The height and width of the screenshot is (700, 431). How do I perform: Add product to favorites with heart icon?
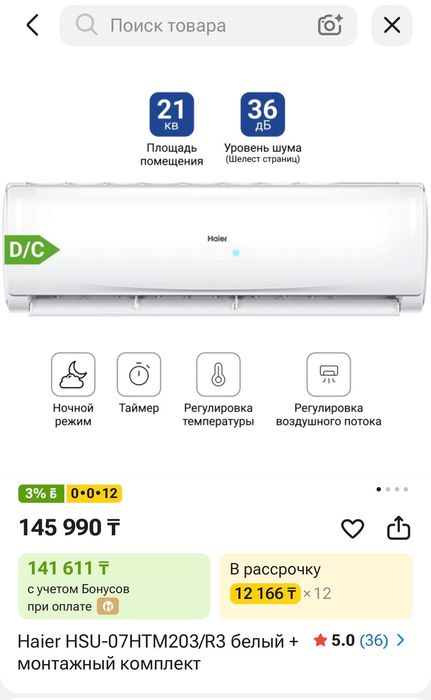click(352, 529)
